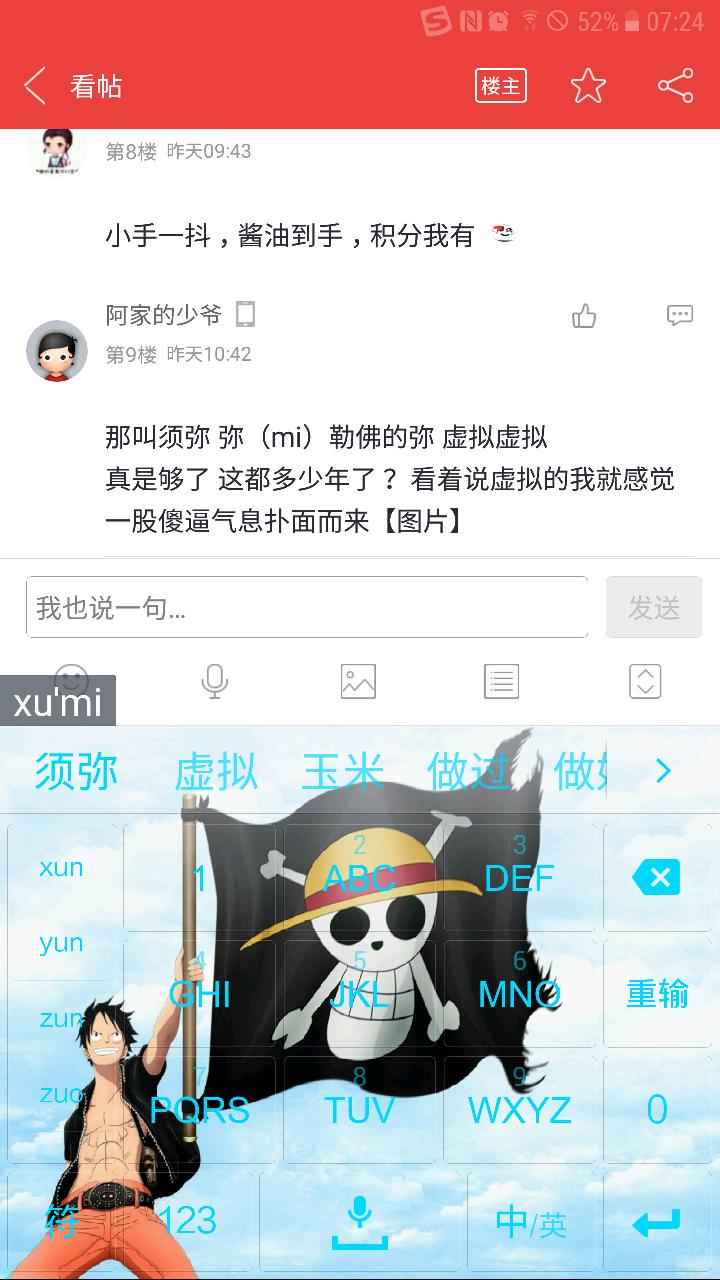
Task: Go back from the 看帖 page
Action: point(36,87)
